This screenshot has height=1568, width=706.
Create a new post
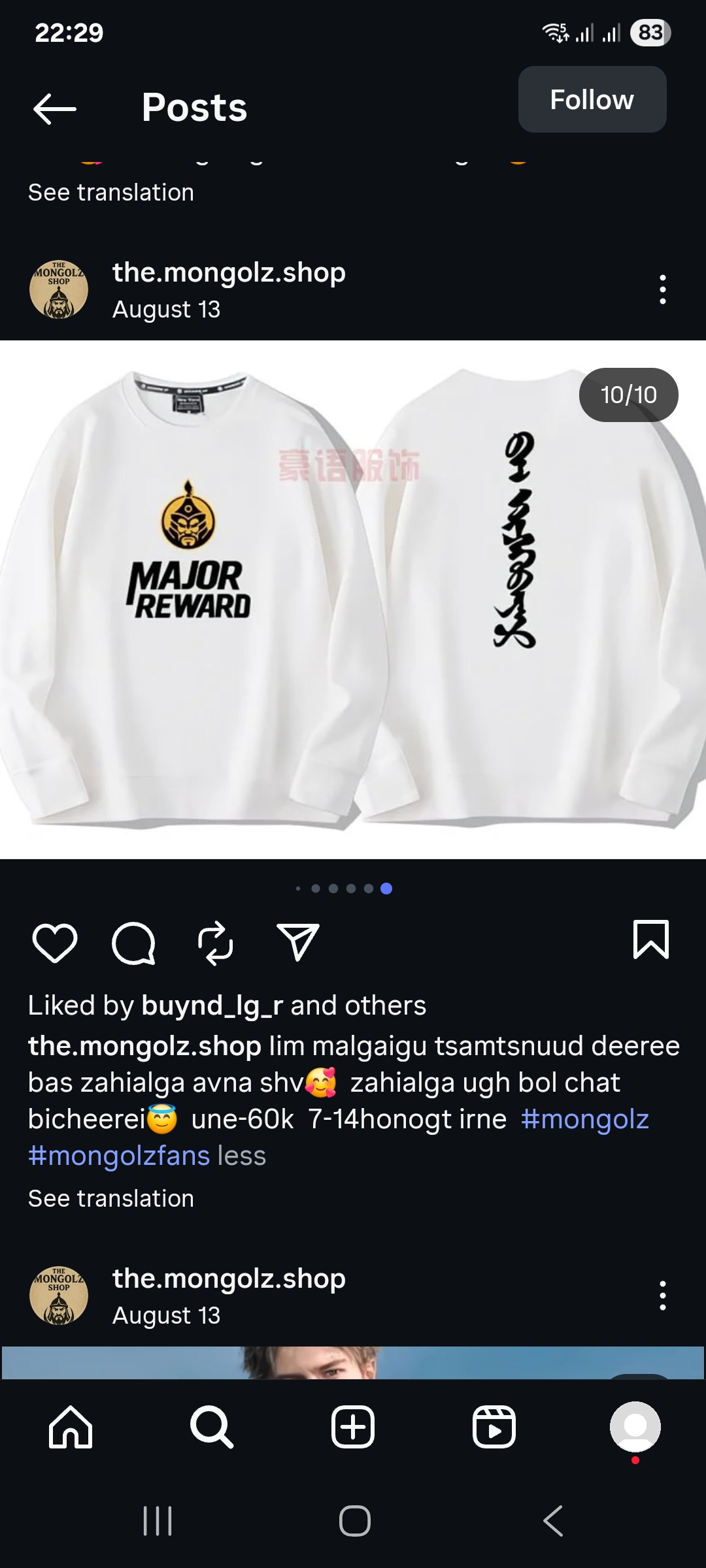pyautogui.click(x=353, y=1427)
